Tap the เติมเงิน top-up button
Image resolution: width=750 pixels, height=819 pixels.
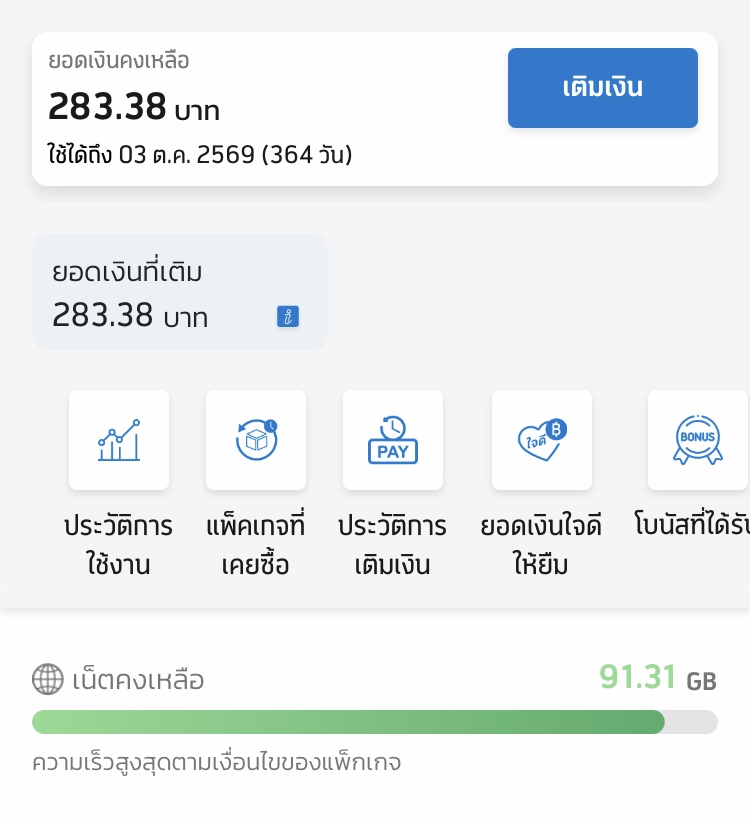(602, 88)
